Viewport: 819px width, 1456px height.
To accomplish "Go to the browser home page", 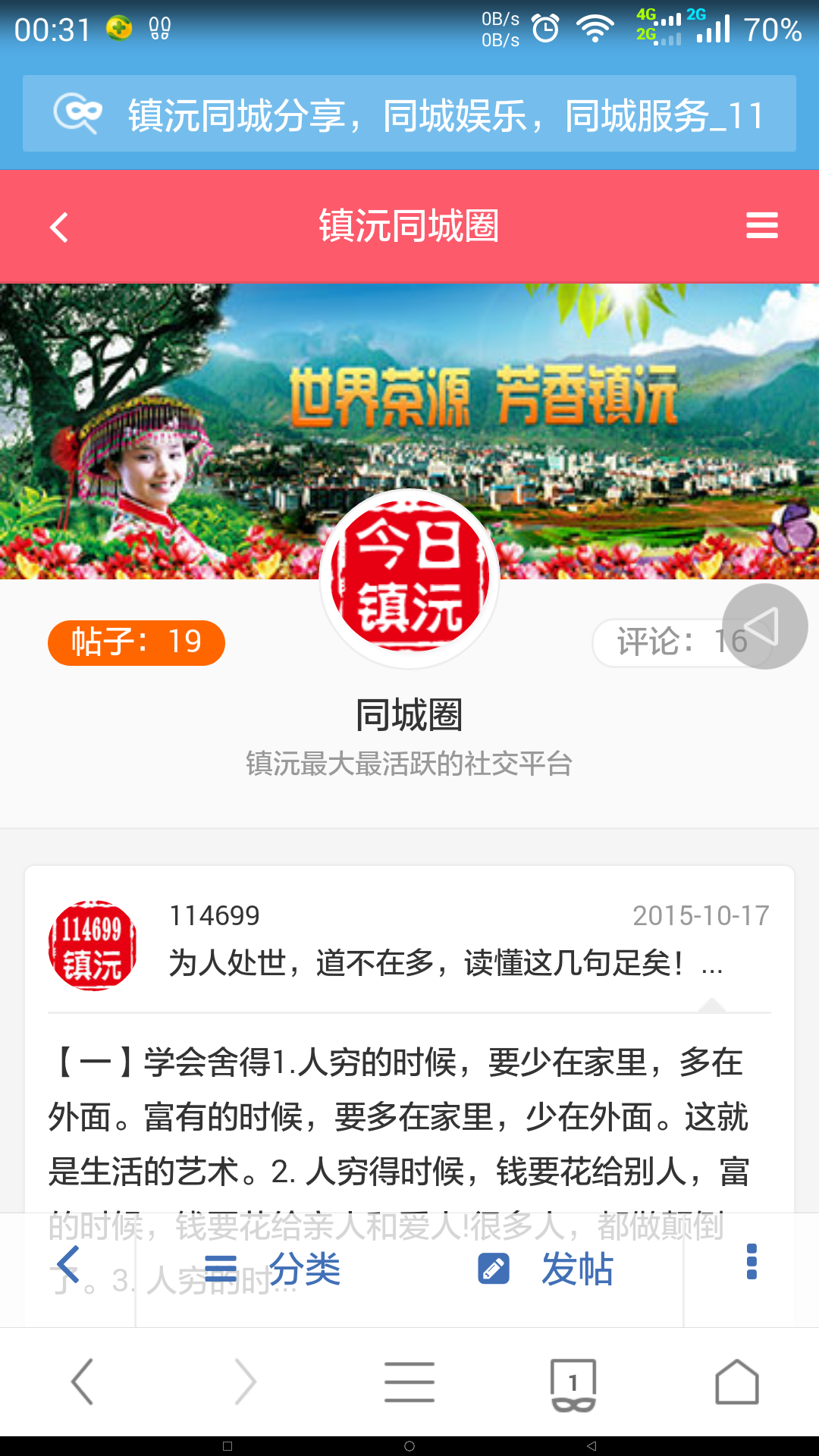I will click(737, 1382).
